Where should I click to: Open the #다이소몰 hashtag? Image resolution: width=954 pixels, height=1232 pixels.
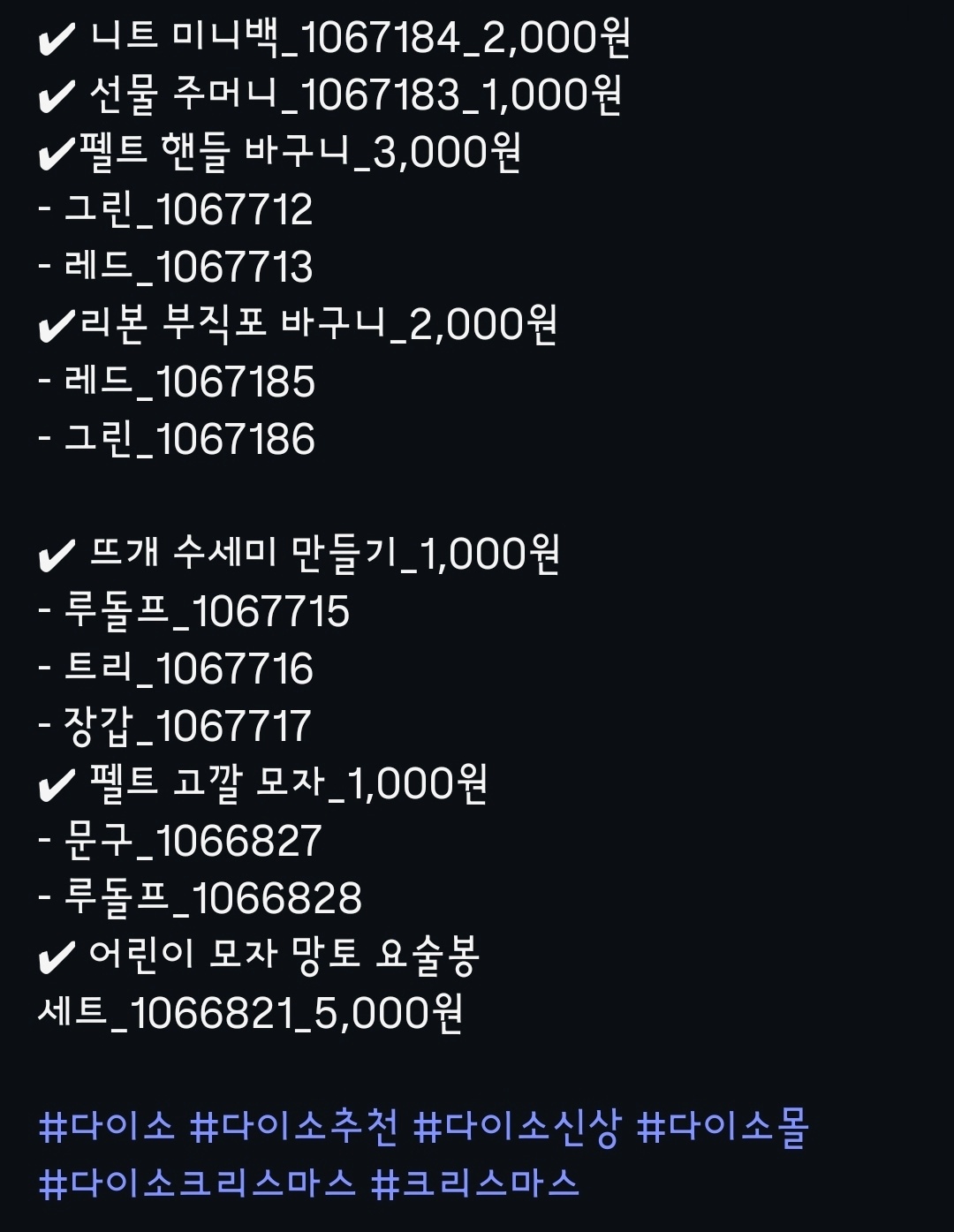pos(723,1128)
